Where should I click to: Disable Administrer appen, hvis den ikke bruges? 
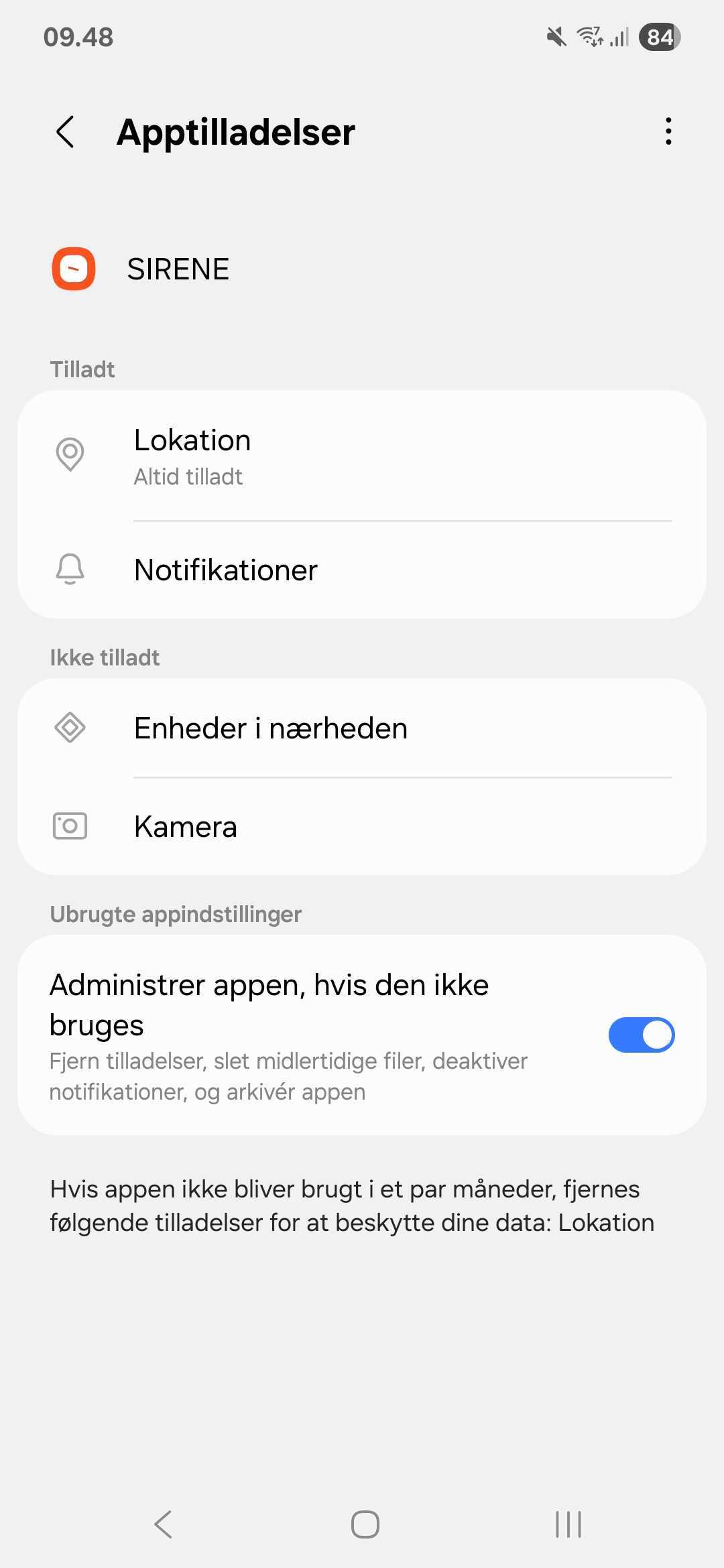coord(641,1035)
